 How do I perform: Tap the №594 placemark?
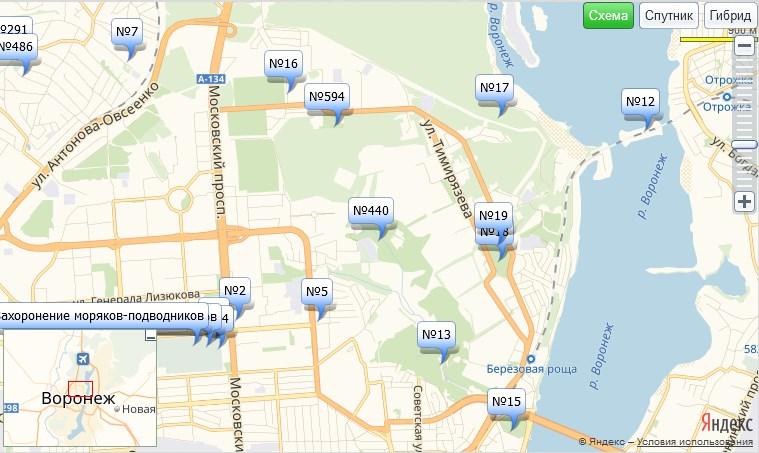point(327,96)
